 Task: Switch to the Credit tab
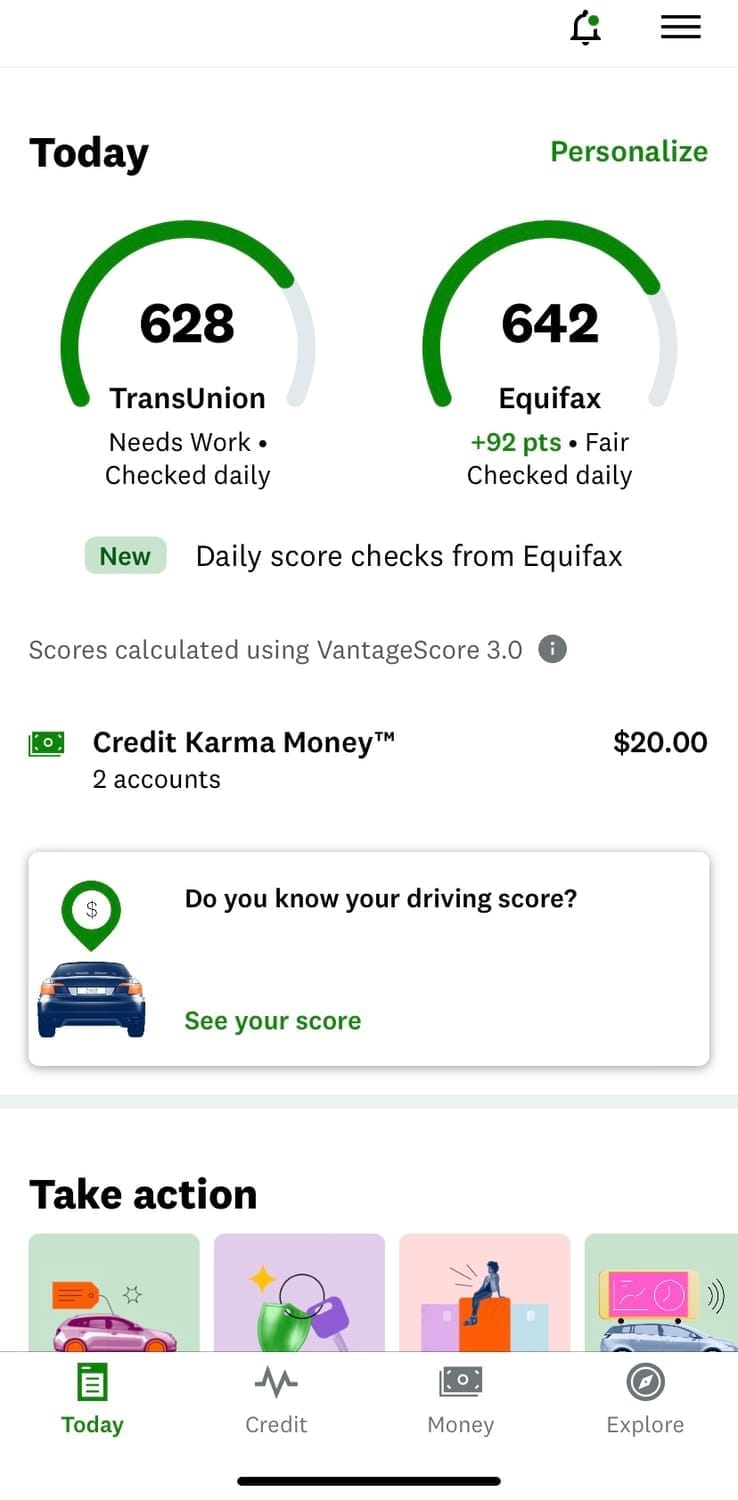[x=276, y=1400]
